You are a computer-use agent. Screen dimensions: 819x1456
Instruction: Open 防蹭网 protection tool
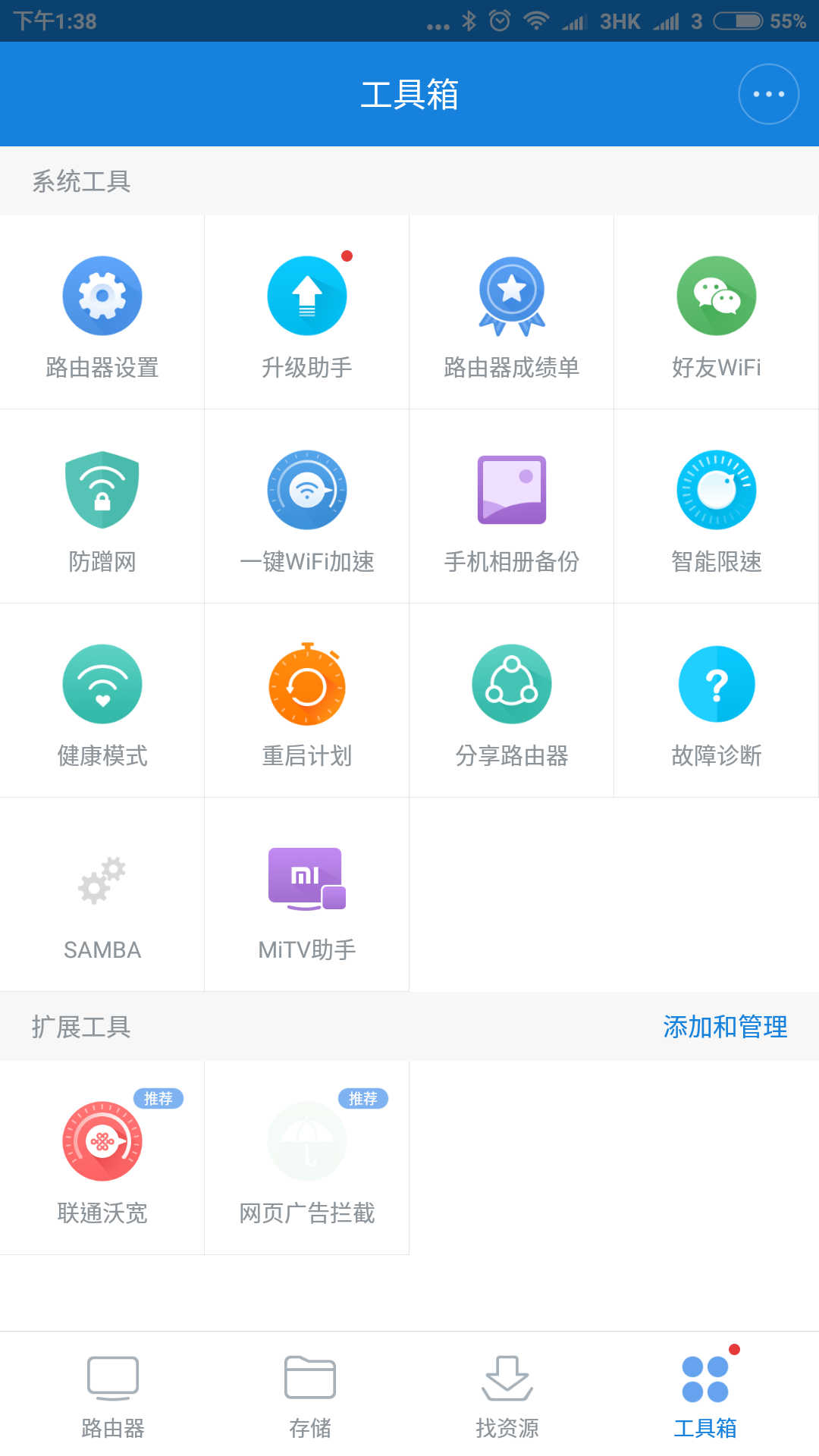102,507
